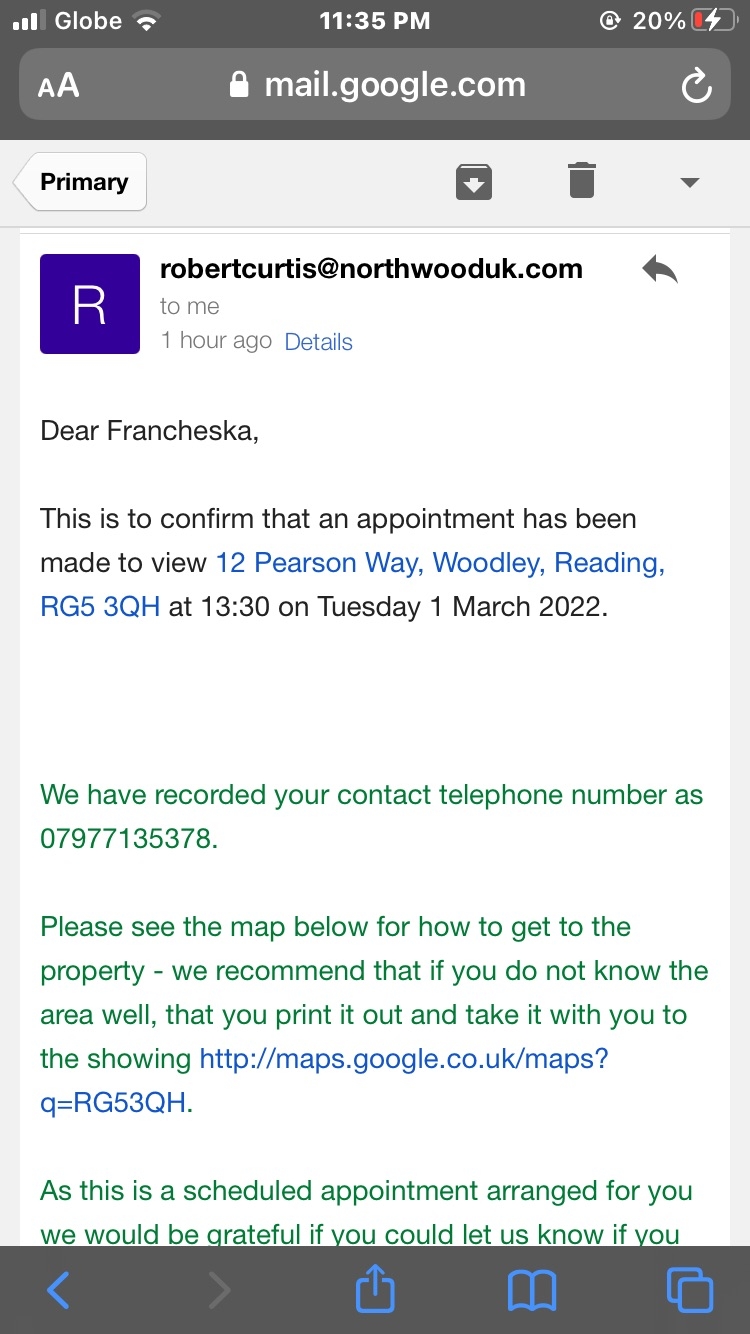The width and height of the screenshot is (750, 1334).
Task: Reply to robertcurtis@northwooduk.com
Action: 660,269
